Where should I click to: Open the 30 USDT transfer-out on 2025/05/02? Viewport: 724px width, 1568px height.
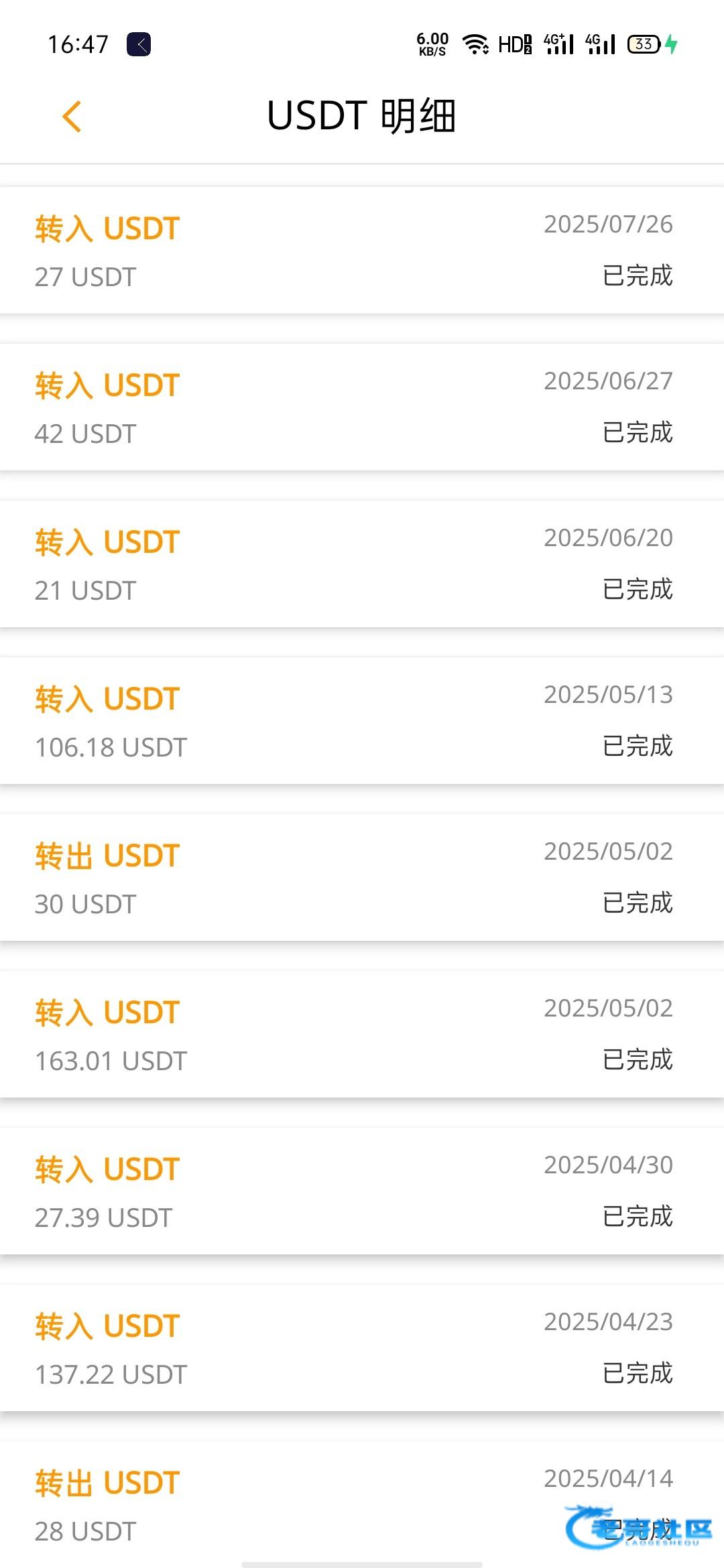(362, 877)
